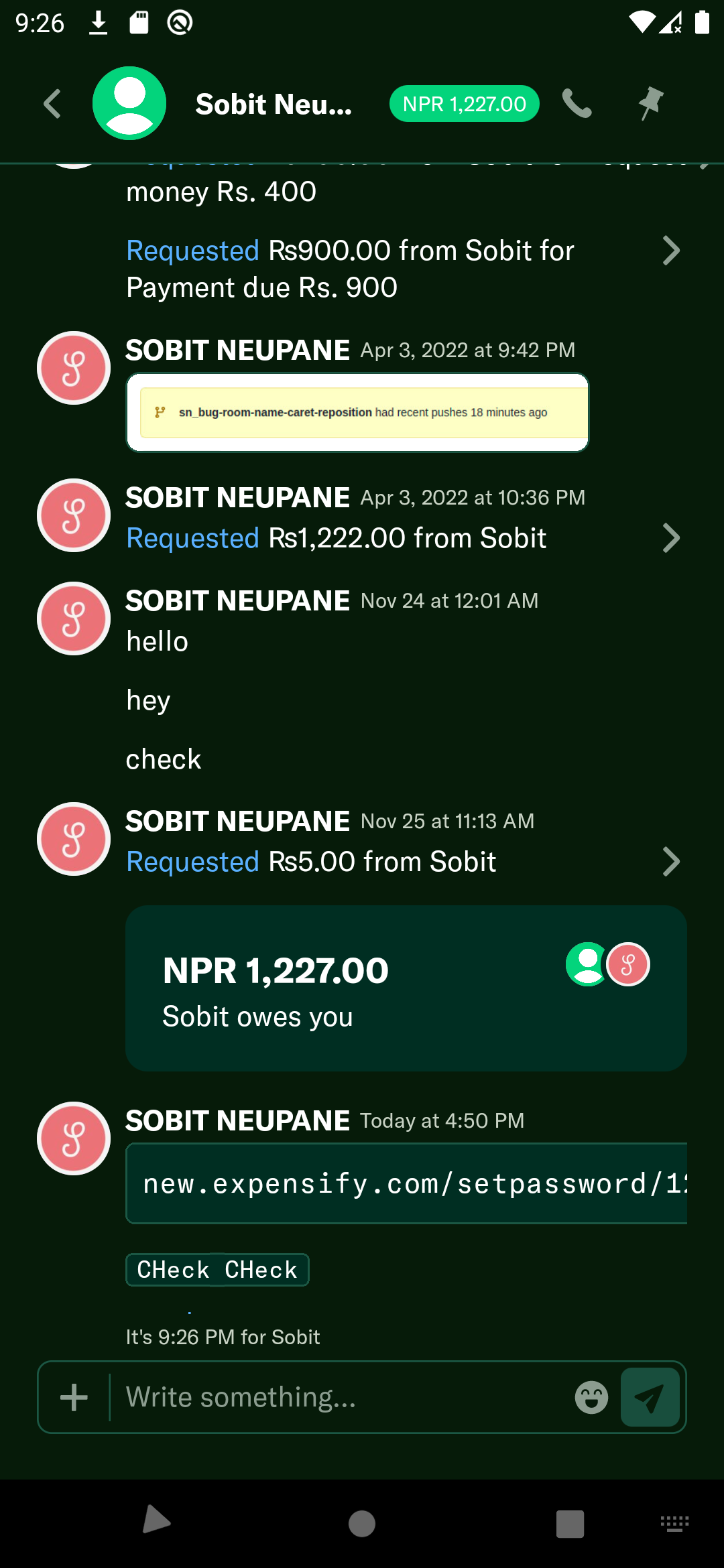Open the attachment plus menu
This screenshot has height=1568, width=724.
coord(74,1397)
